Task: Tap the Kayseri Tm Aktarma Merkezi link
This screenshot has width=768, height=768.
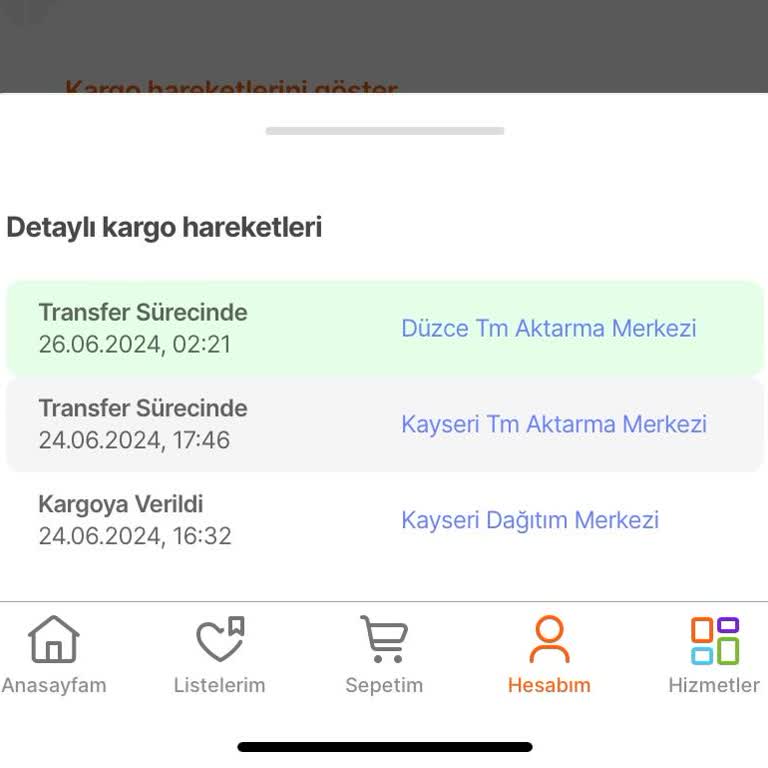Action: 553,424
